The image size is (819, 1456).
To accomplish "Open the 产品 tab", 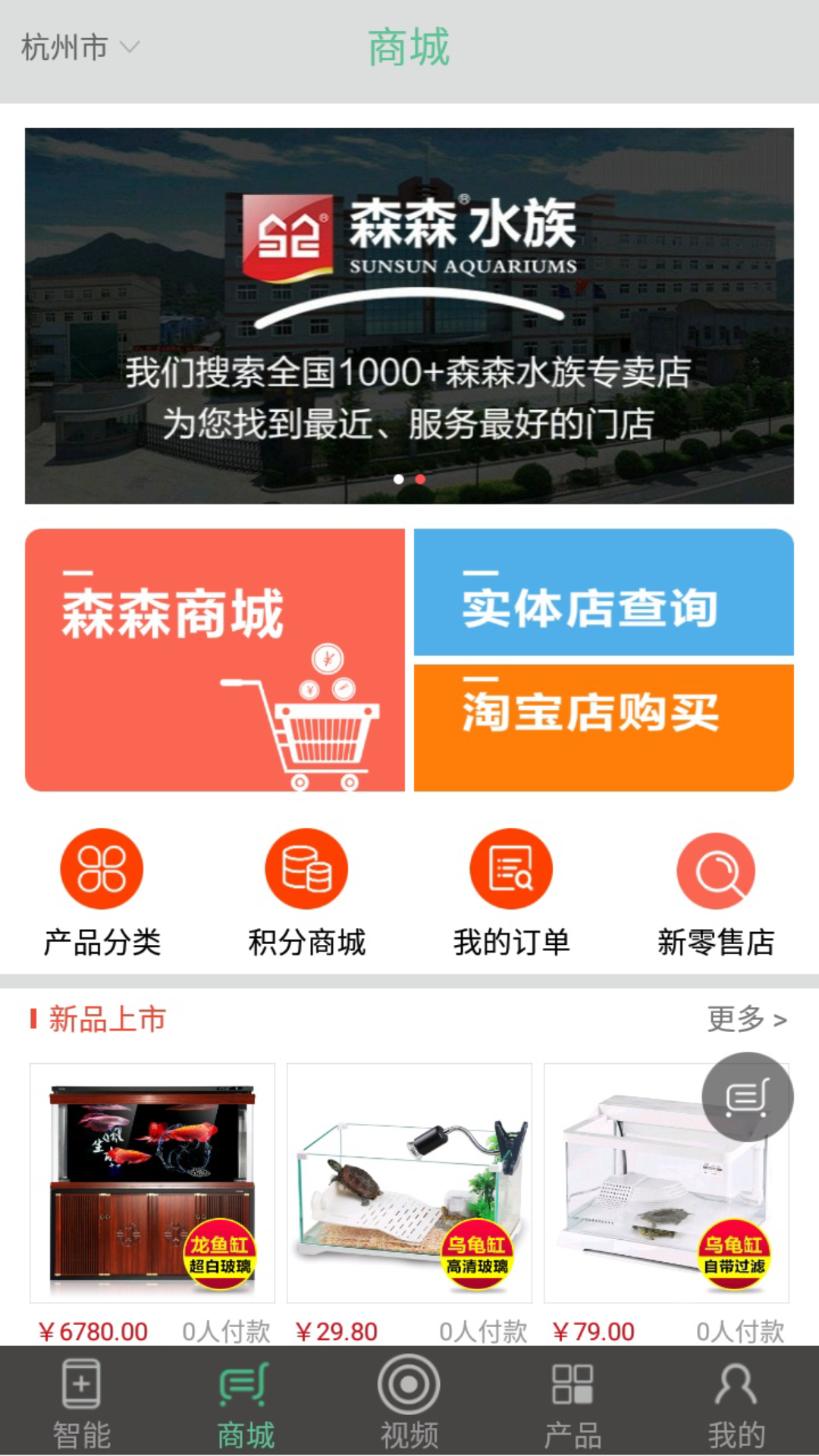I will click(573, 1403).
